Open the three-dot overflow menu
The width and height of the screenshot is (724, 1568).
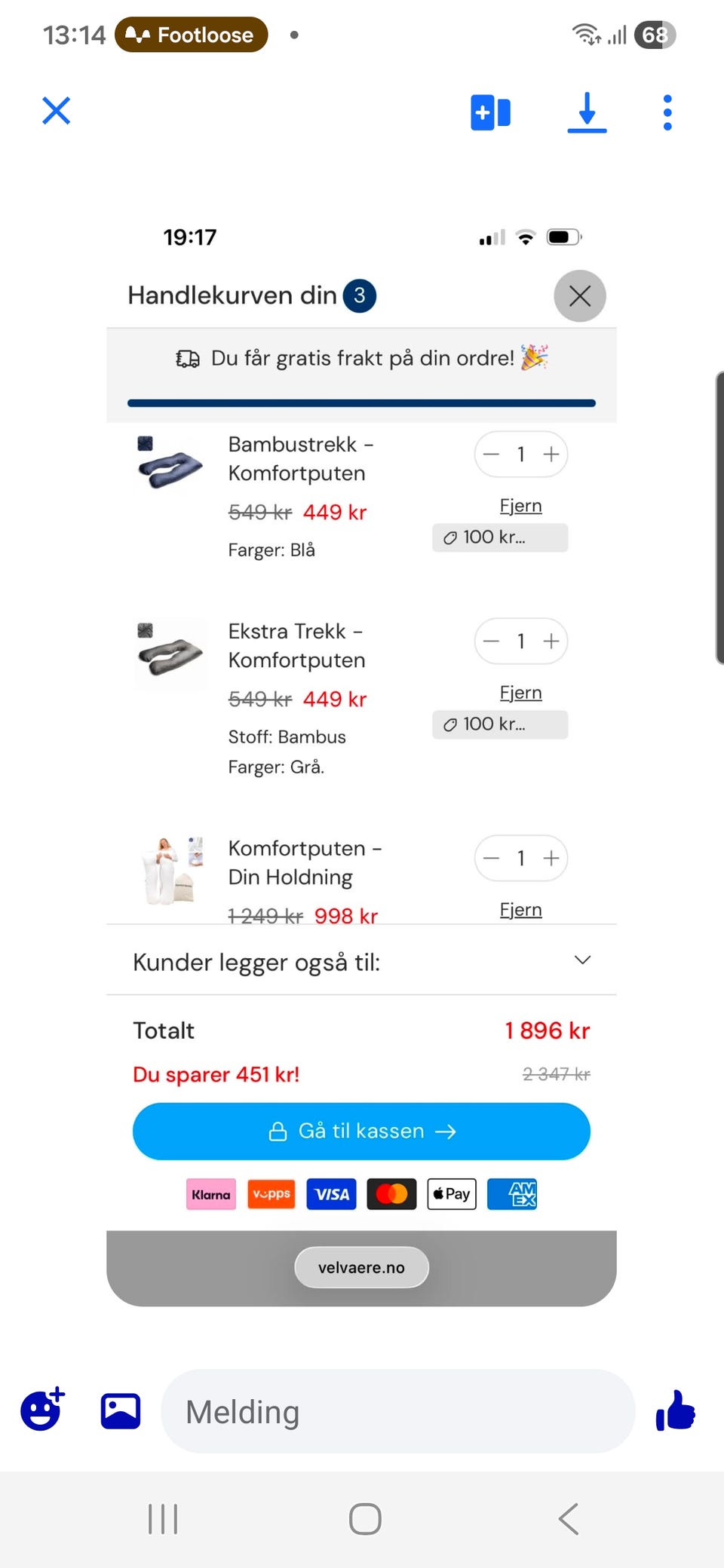point(667,112)
